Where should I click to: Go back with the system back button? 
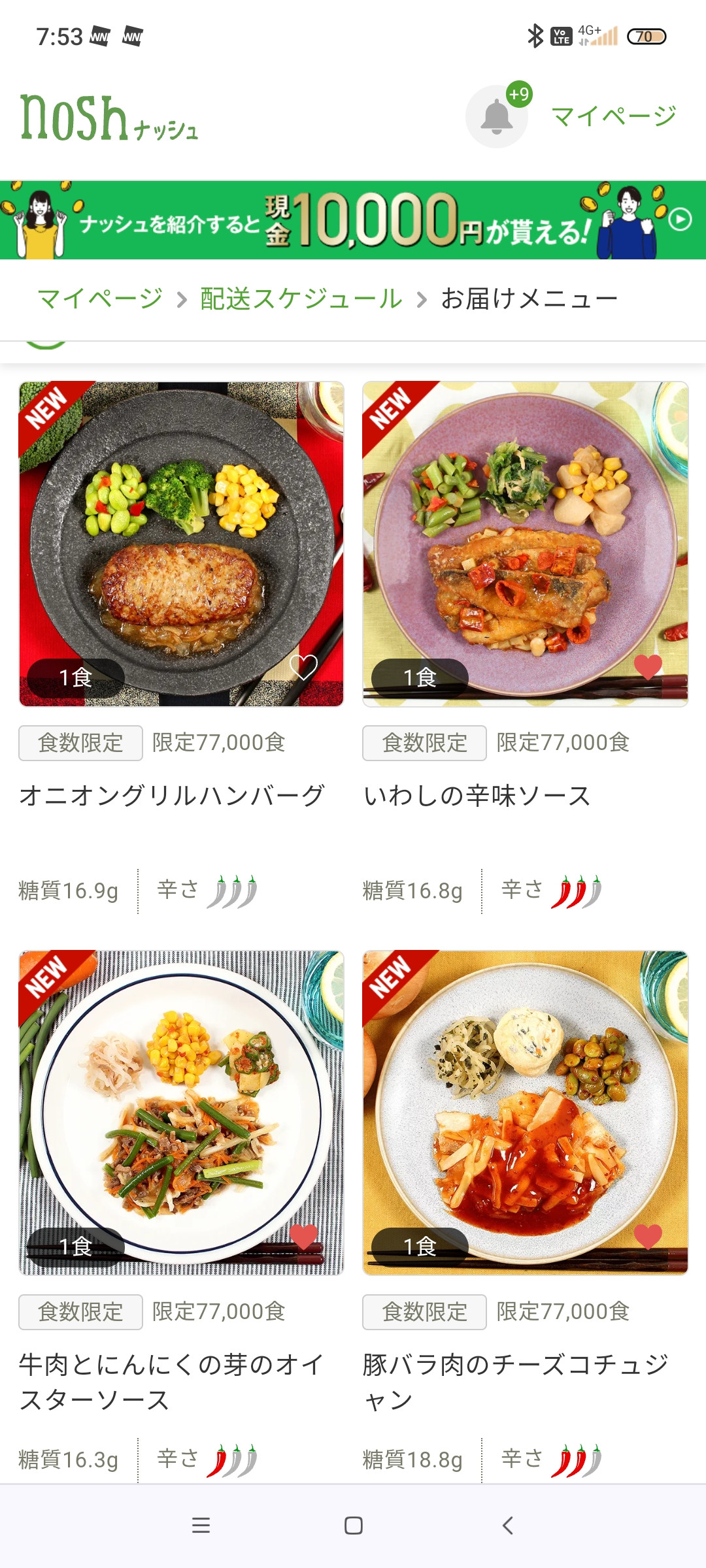507,1526
